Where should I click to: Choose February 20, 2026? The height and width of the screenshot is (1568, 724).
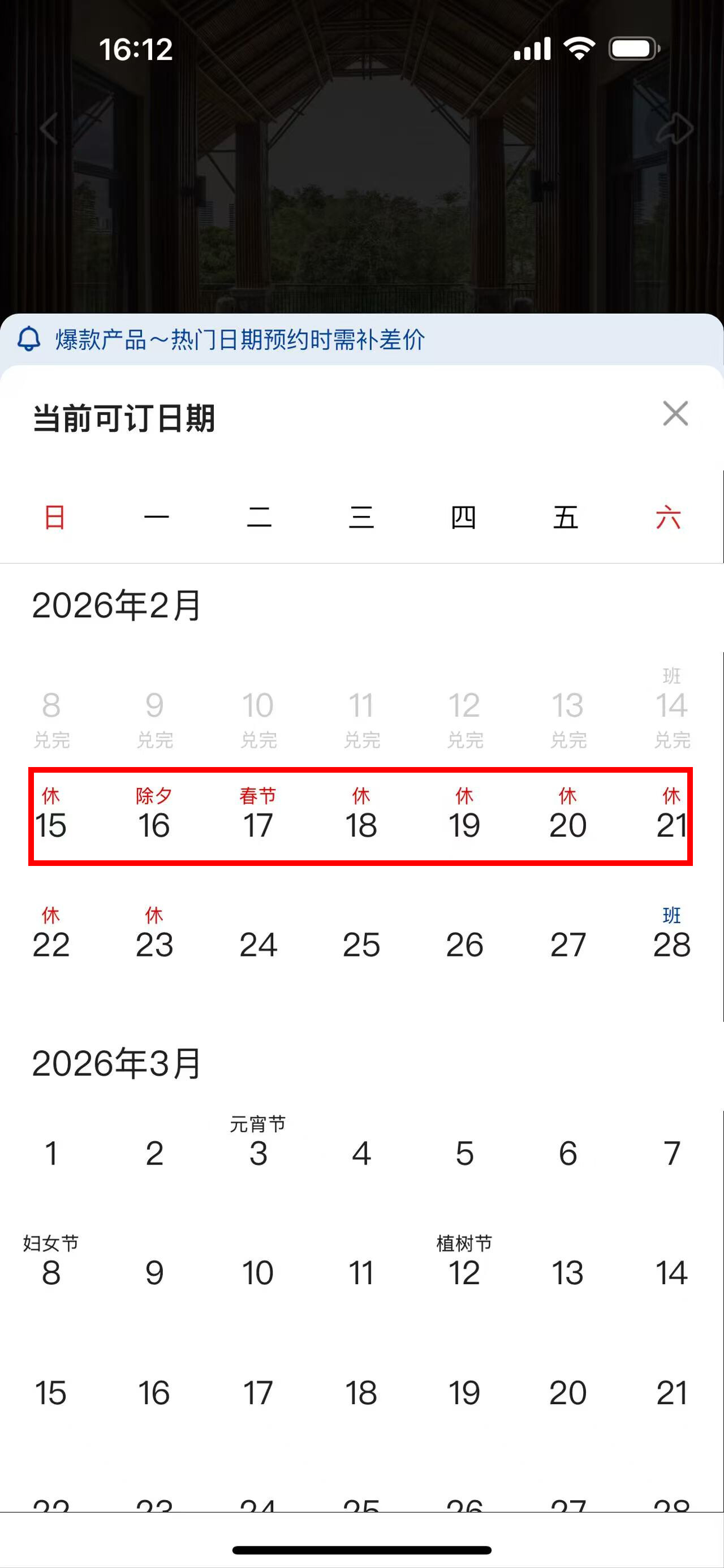coord(567,825)
